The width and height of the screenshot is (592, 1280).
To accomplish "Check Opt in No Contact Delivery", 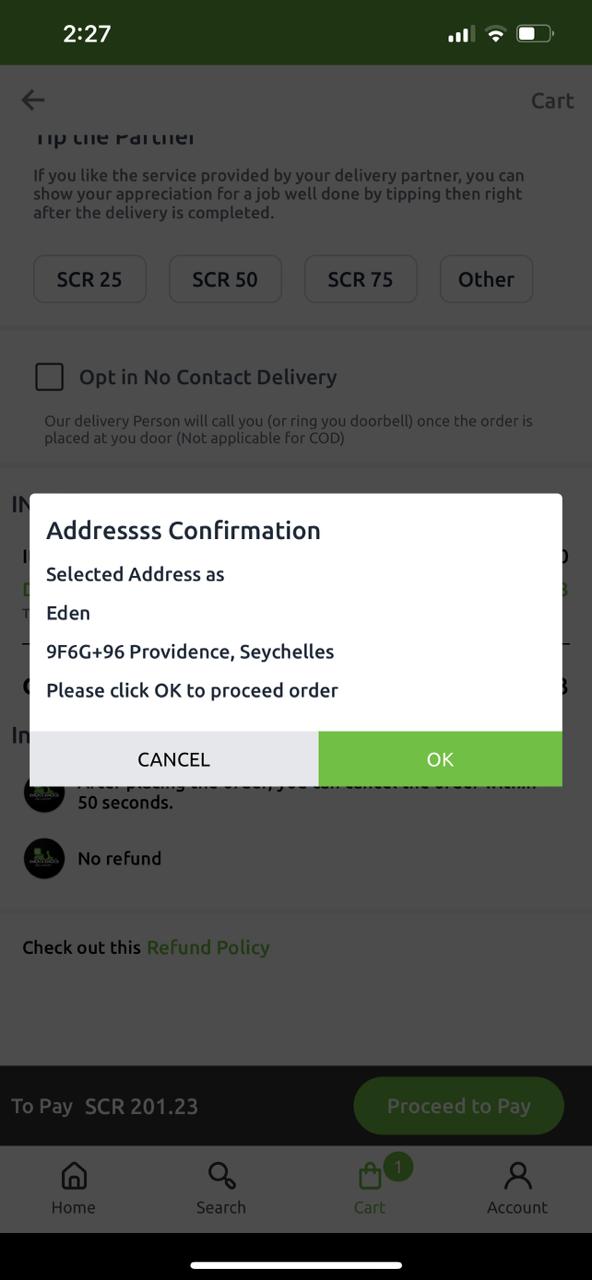I will [x=49, y=377].
